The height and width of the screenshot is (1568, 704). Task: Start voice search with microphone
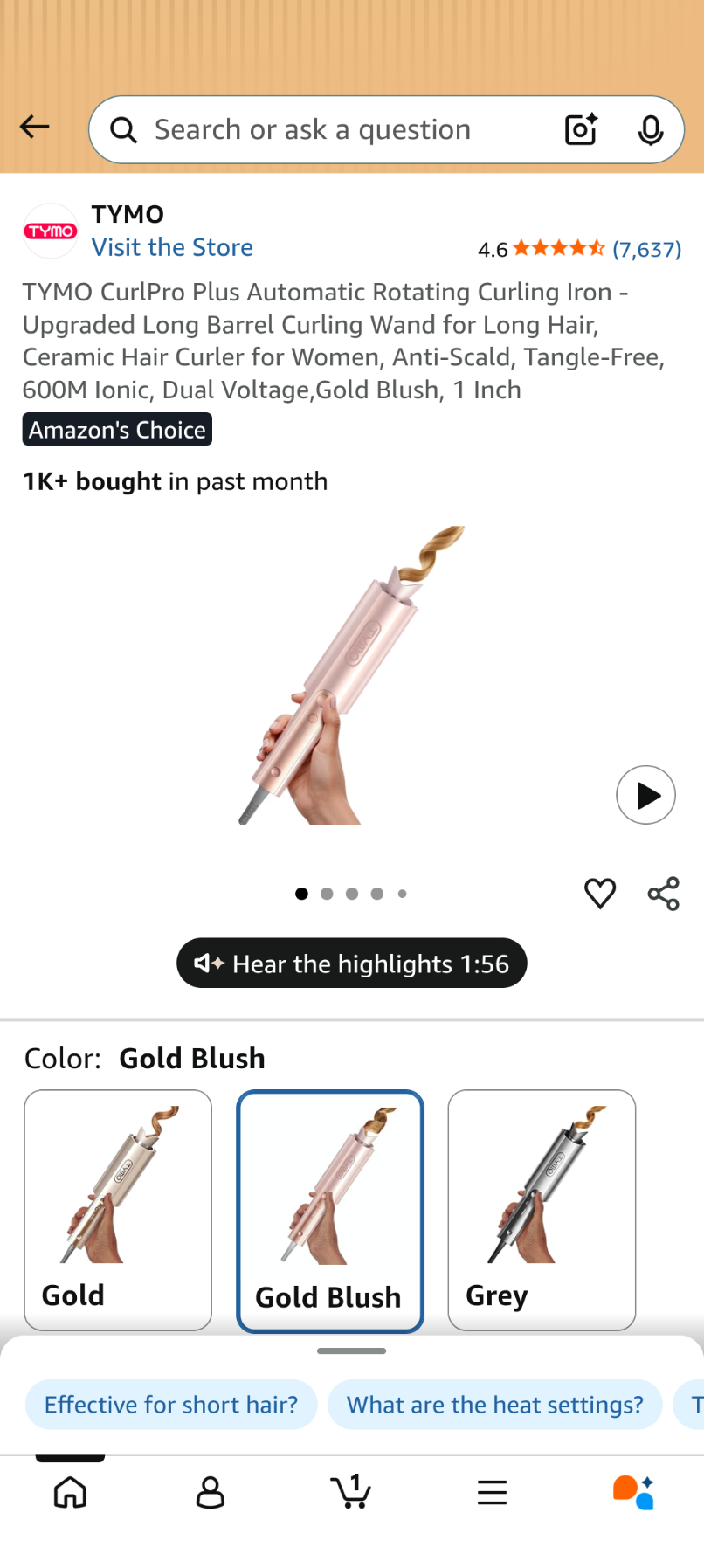click(x=650, y=130)
